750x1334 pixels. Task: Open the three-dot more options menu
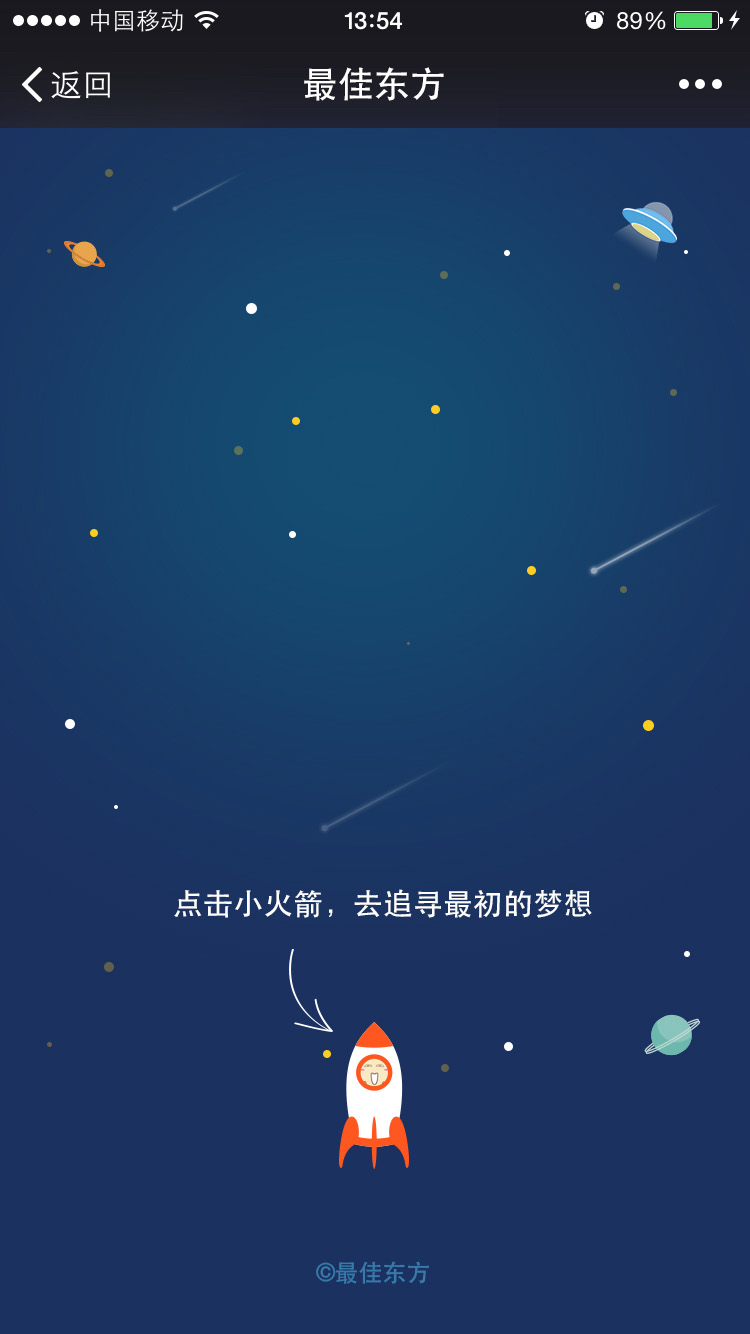point(700,85)
